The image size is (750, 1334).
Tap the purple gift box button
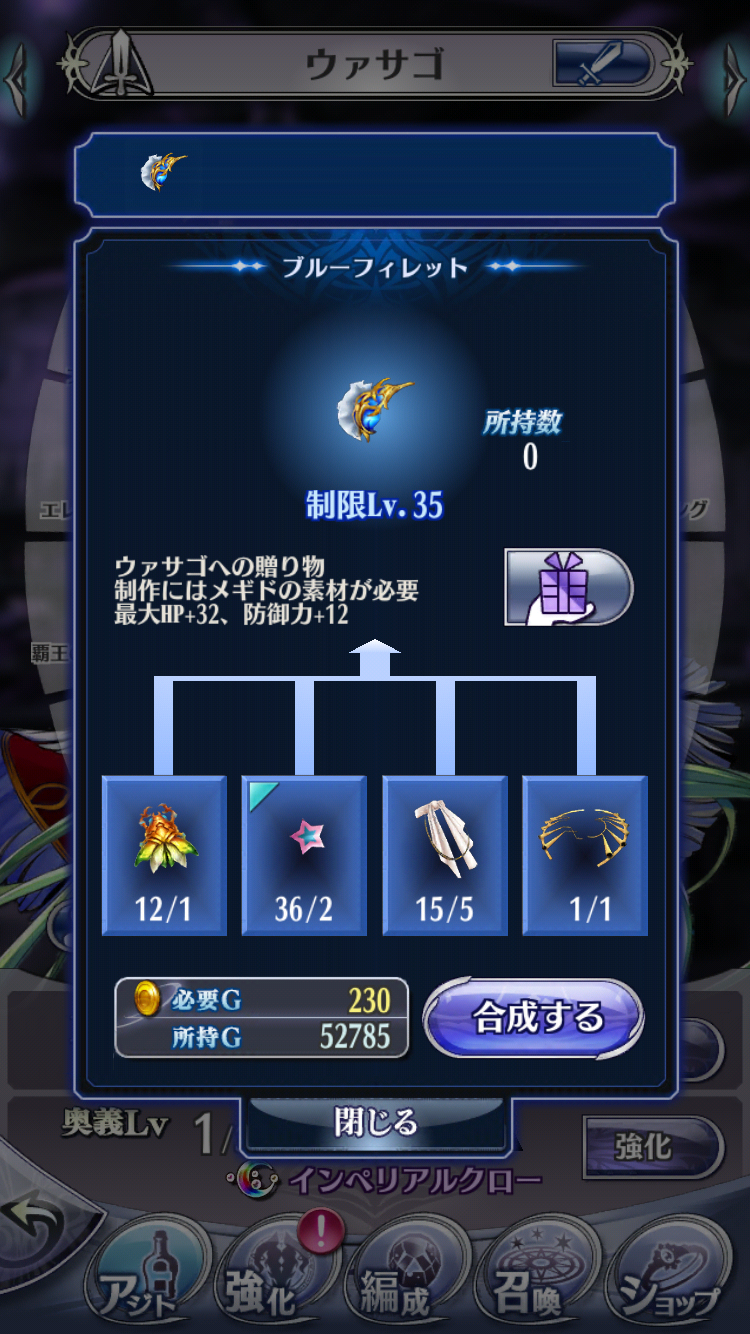[568, 587]
